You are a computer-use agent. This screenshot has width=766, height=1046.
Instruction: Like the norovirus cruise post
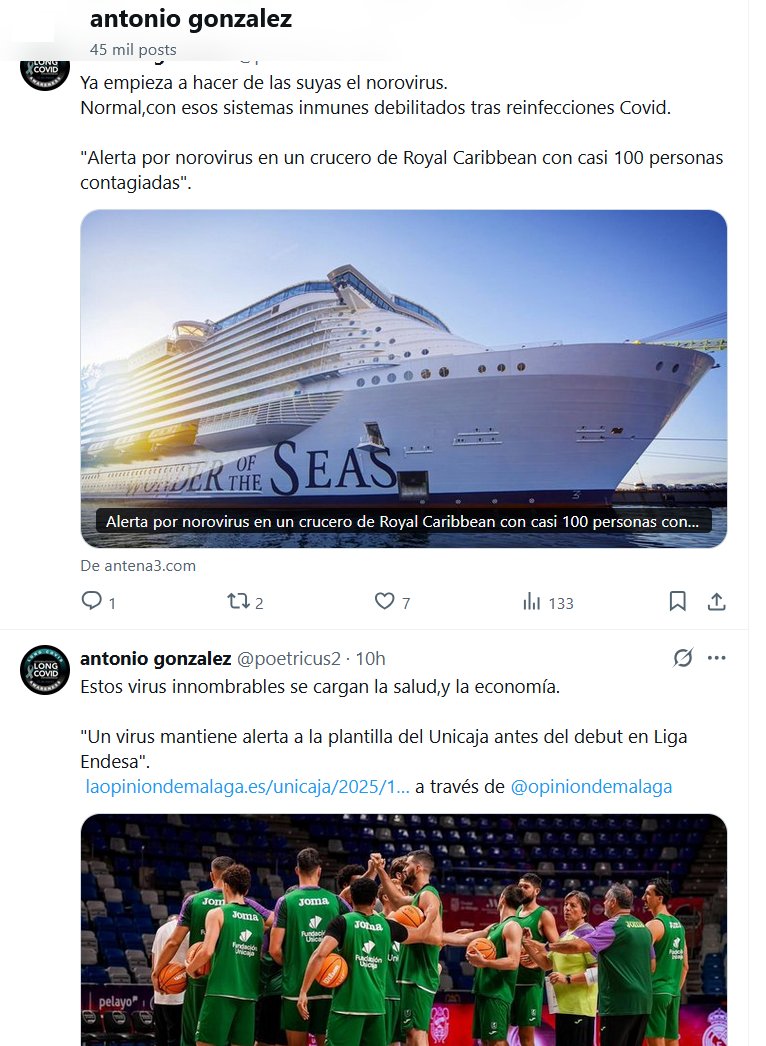385,602
